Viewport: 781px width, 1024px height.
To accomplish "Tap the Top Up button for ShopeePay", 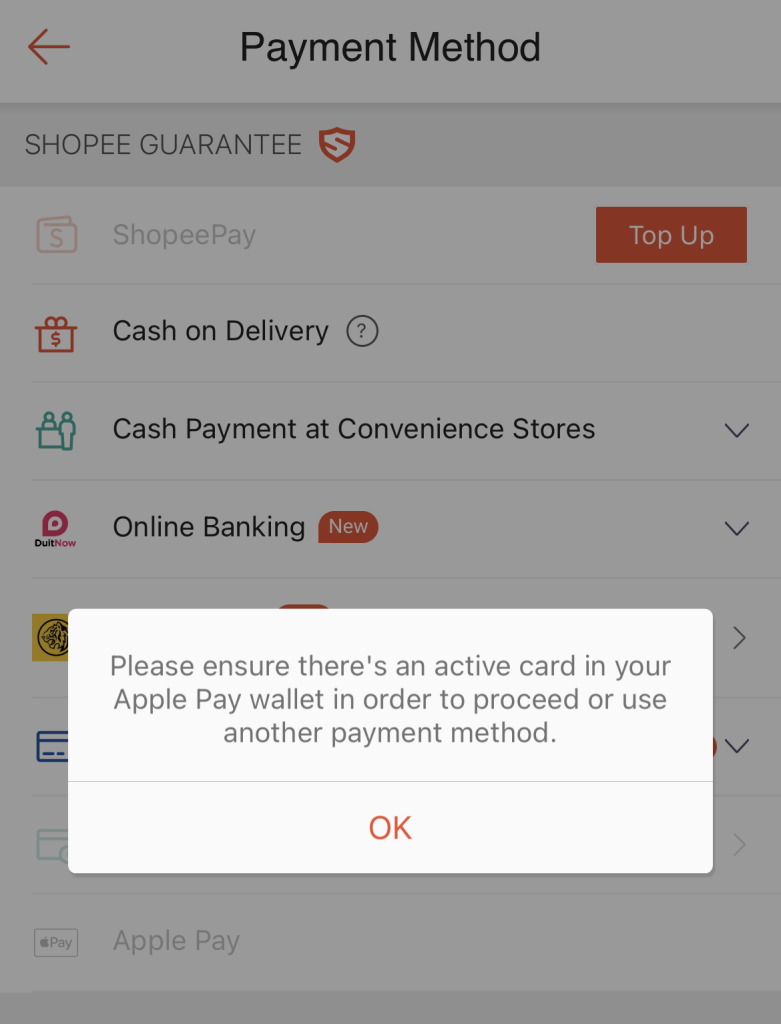I will pos(671,235).
